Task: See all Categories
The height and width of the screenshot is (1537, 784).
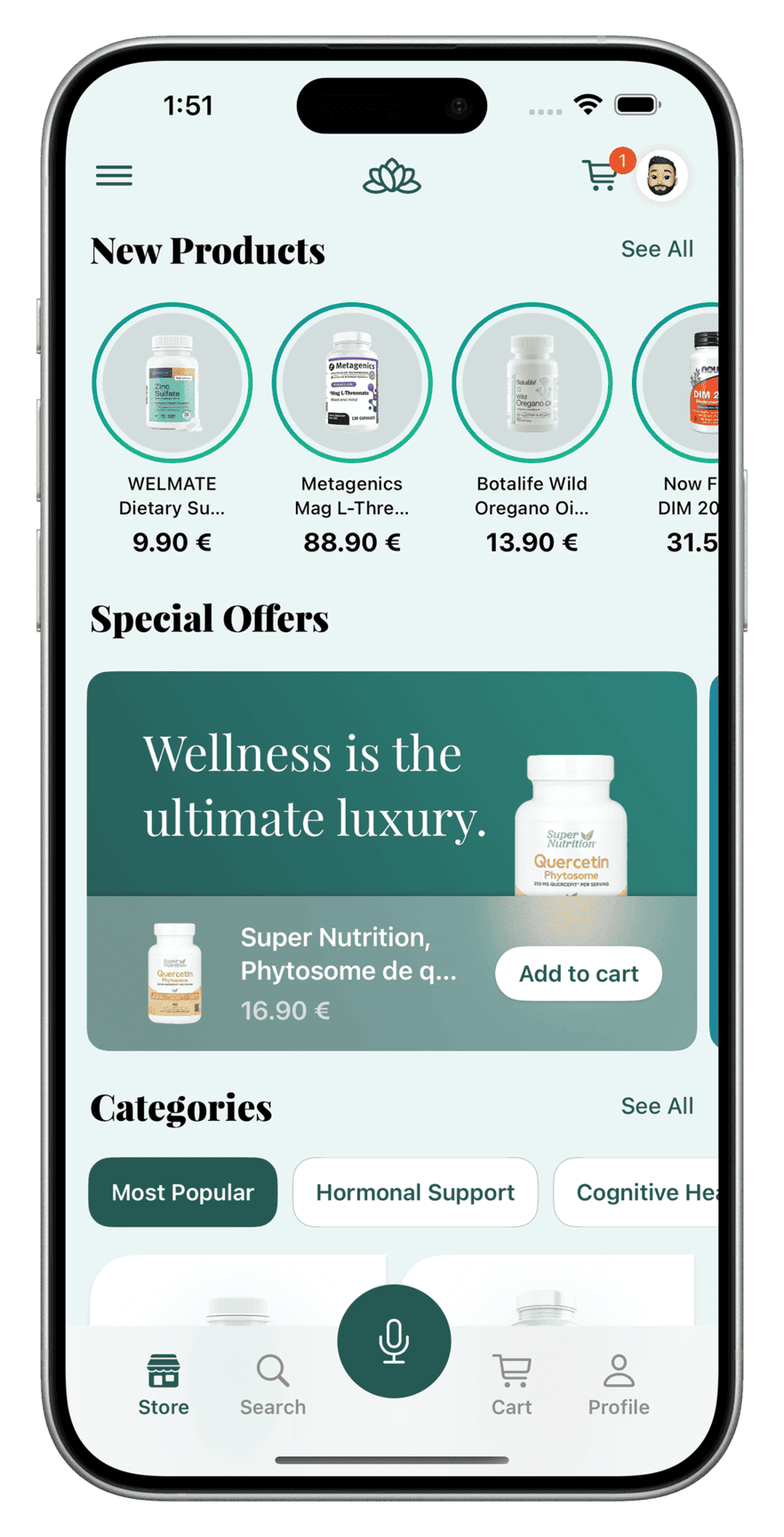Action: (x=656, y=1106)
